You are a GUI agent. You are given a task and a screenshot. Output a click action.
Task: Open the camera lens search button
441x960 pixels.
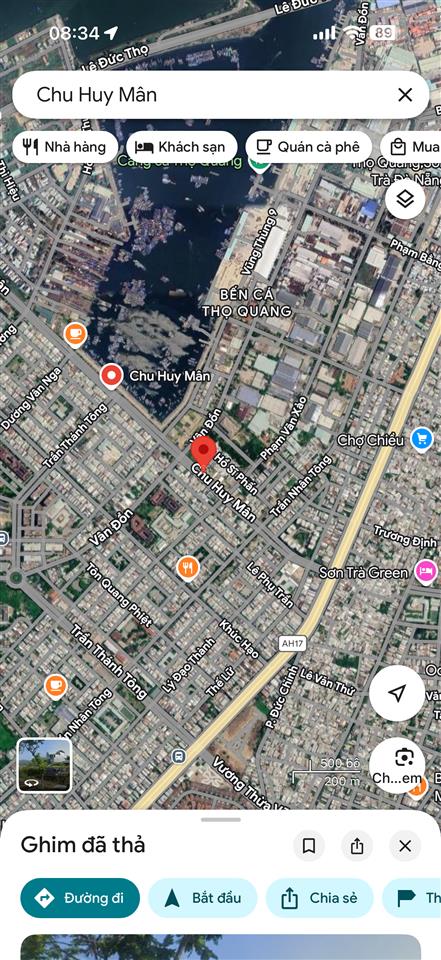pos(397,765)
